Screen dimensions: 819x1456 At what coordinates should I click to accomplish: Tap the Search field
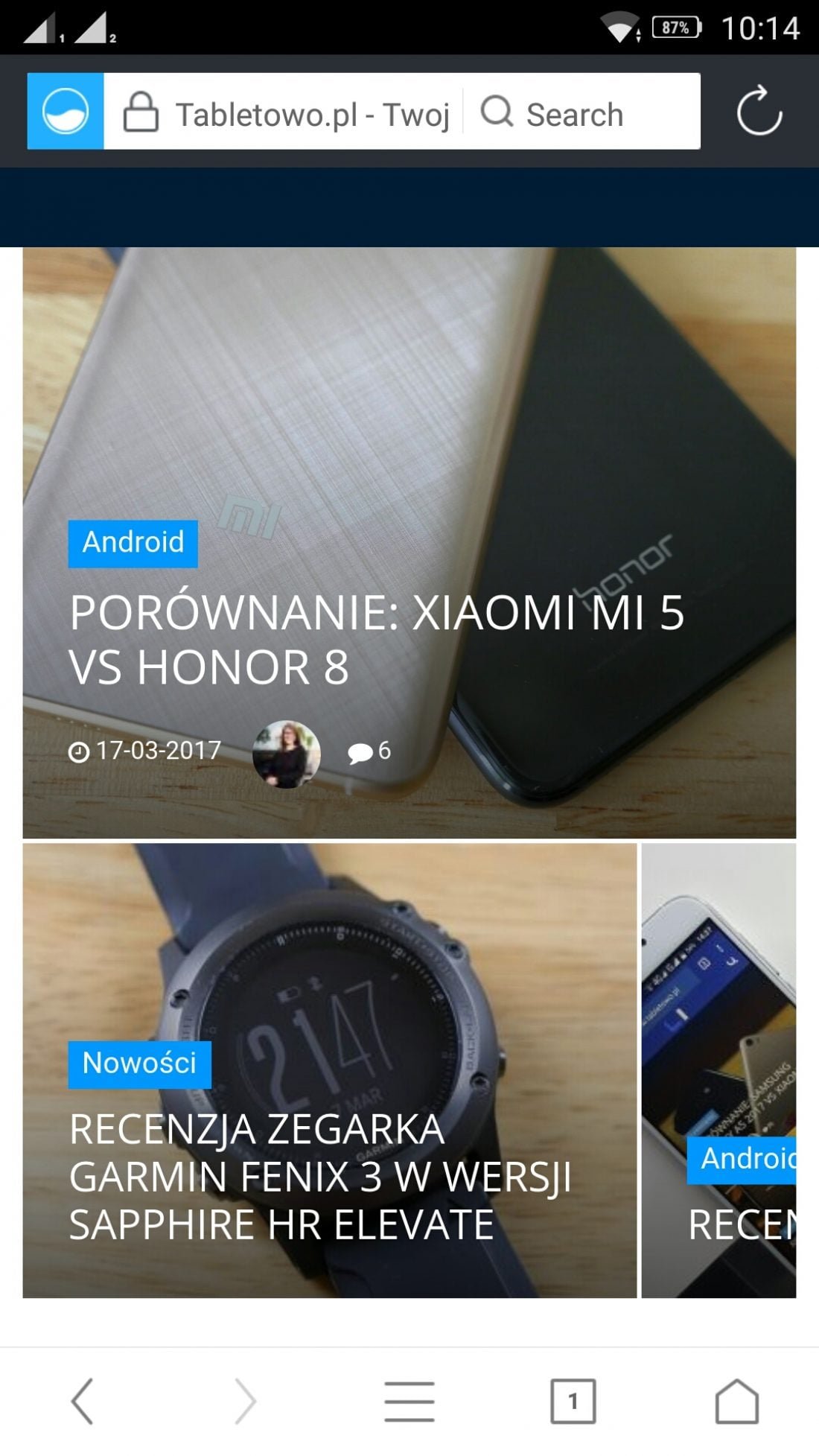[x=581, y=112]
